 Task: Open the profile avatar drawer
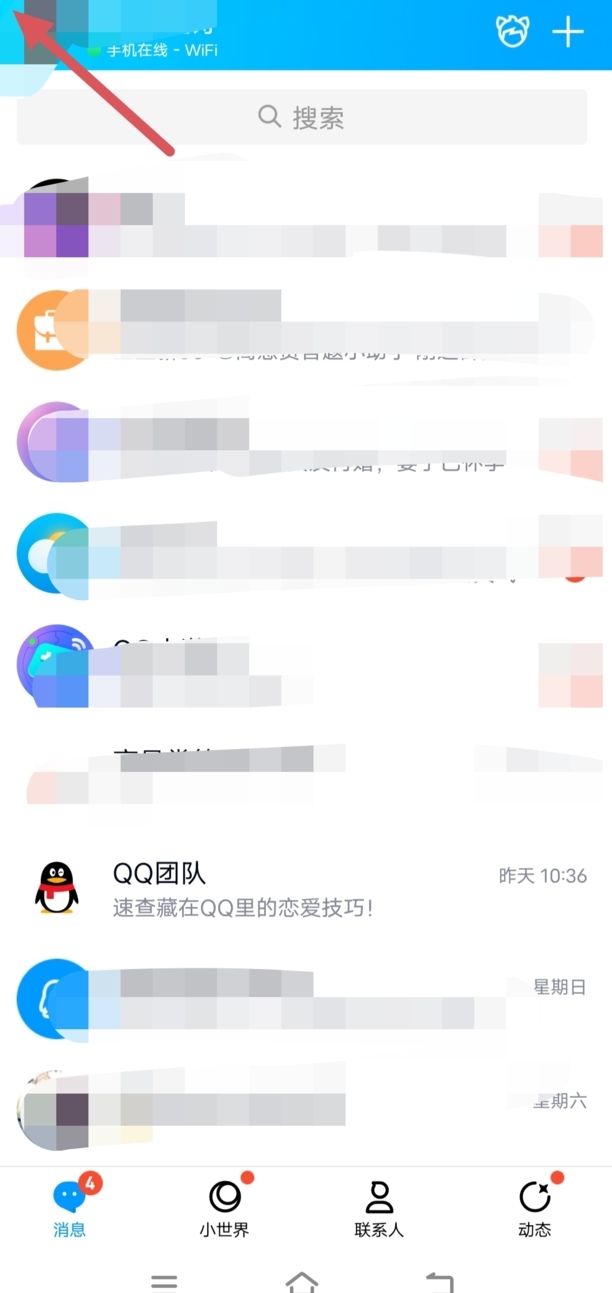click(40, 32)
